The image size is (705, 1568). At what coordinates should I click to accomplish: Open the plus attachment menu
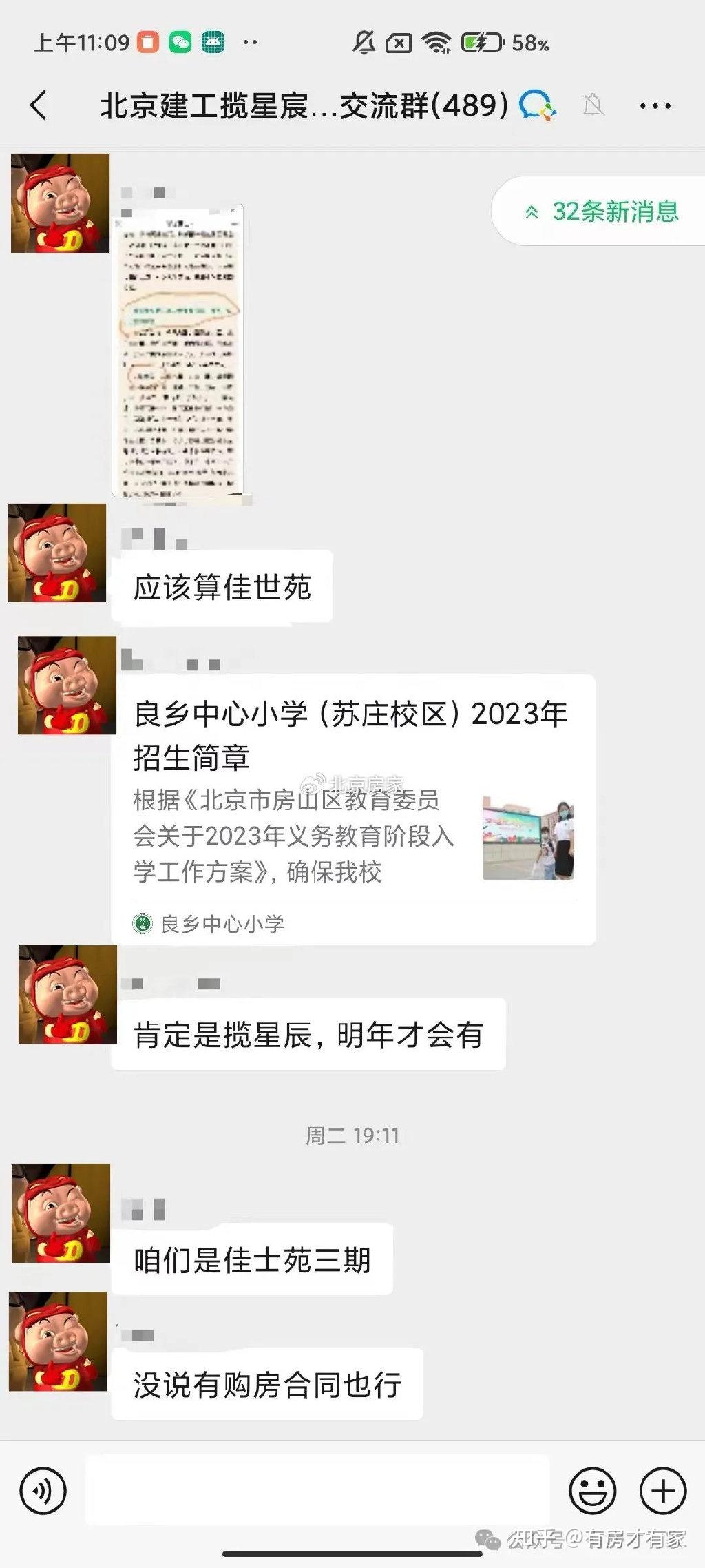coord(663,1491)
